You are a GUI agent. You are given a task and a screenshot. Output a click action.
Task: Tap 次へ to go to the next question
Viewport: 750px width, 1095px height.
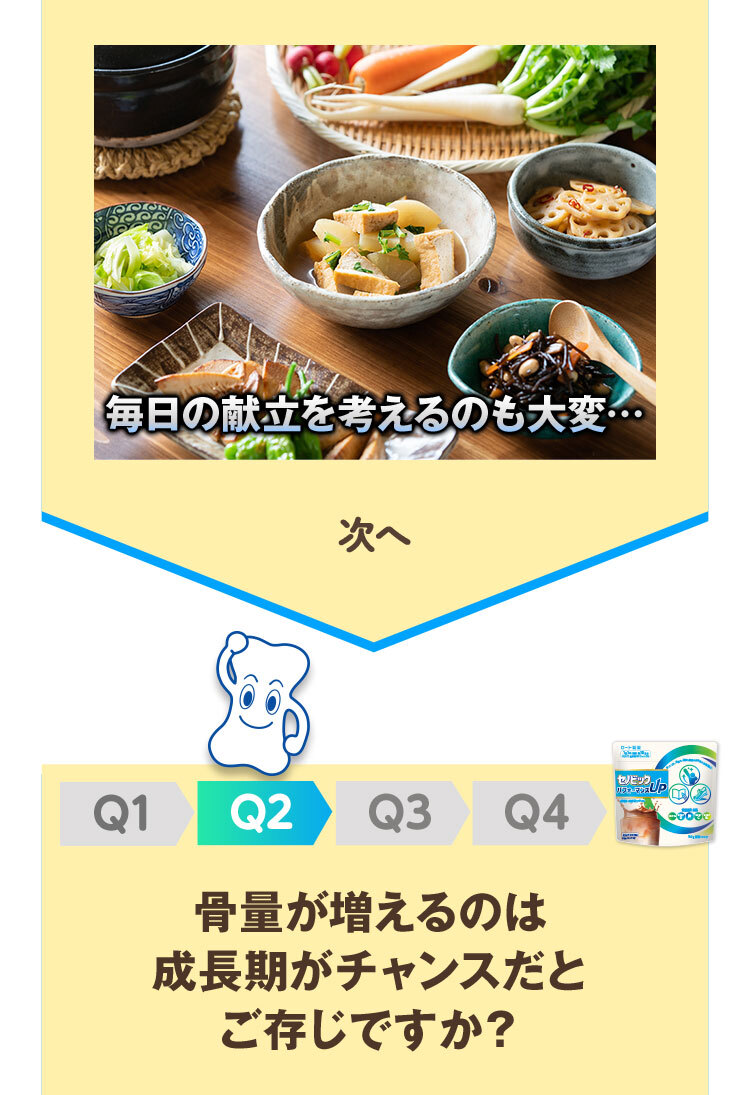pyautogui.click(x=374, y=537)
